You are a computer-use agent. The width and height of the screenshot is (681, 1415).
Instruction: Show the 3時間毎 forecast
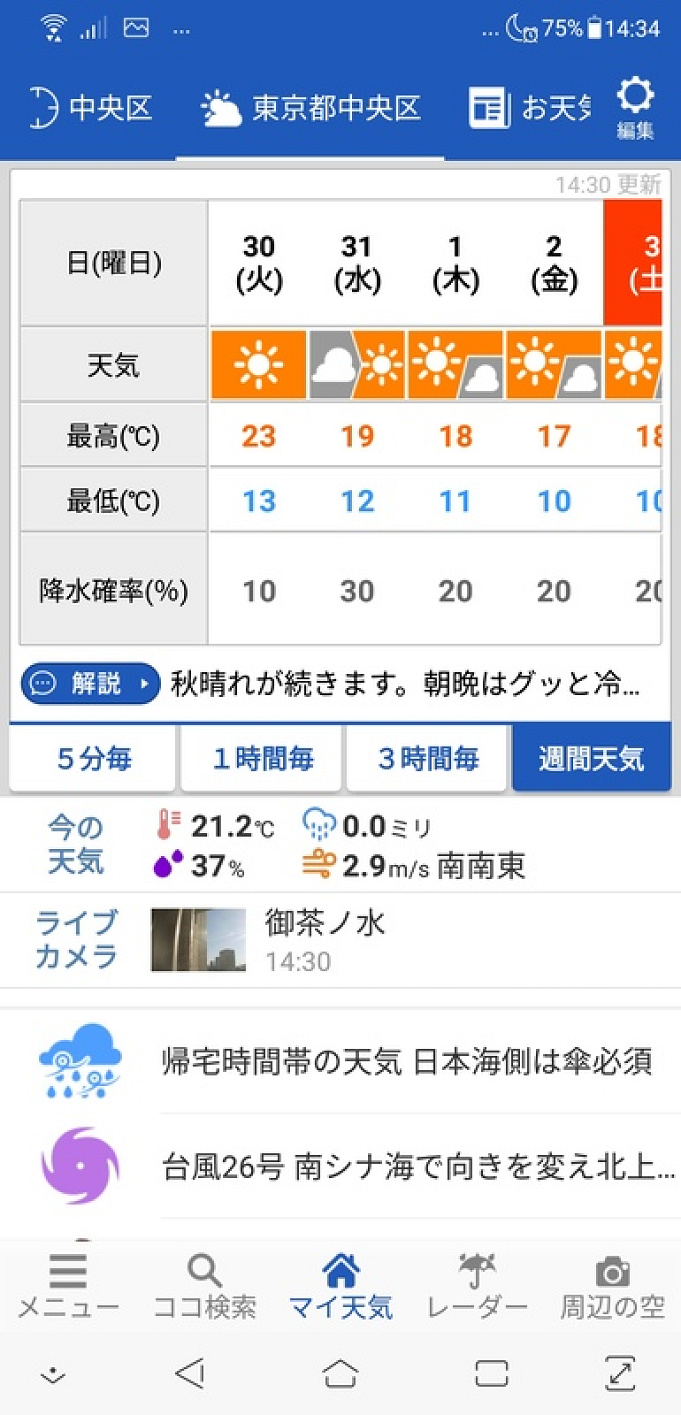428,759
